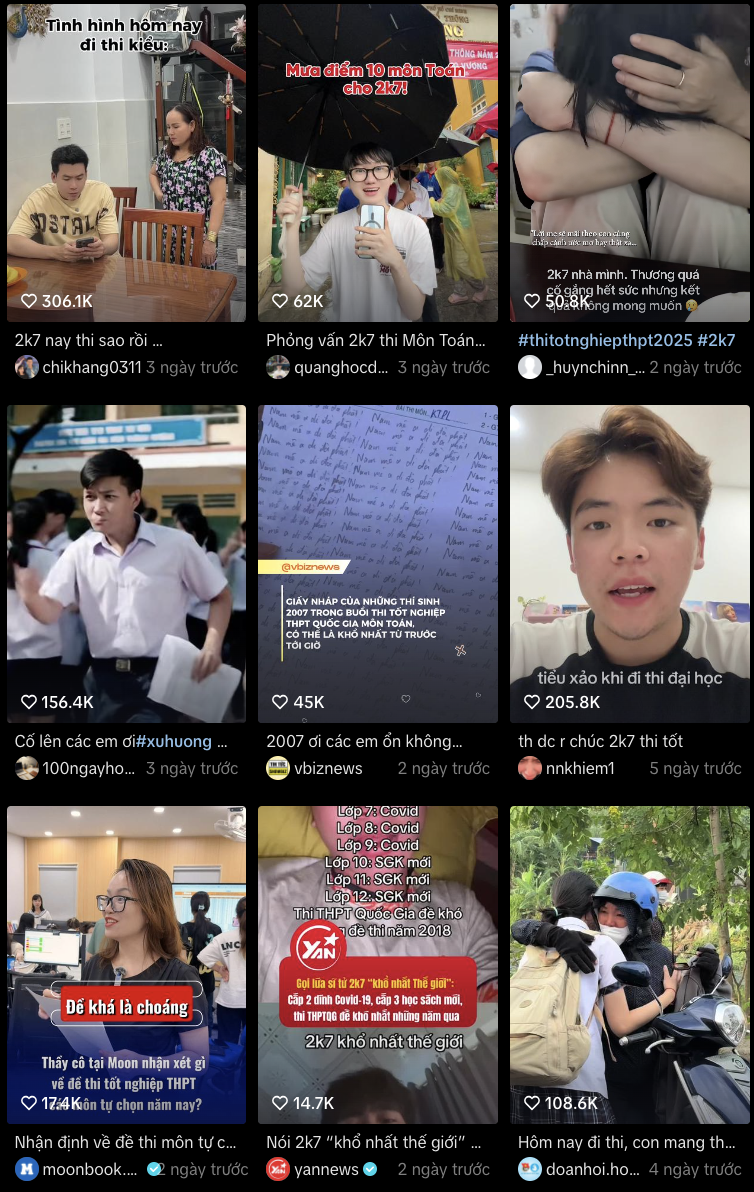Open the video 'Nhận định về đề thi môn tự chọn'
754x1192 pixels.
(126, 964)
